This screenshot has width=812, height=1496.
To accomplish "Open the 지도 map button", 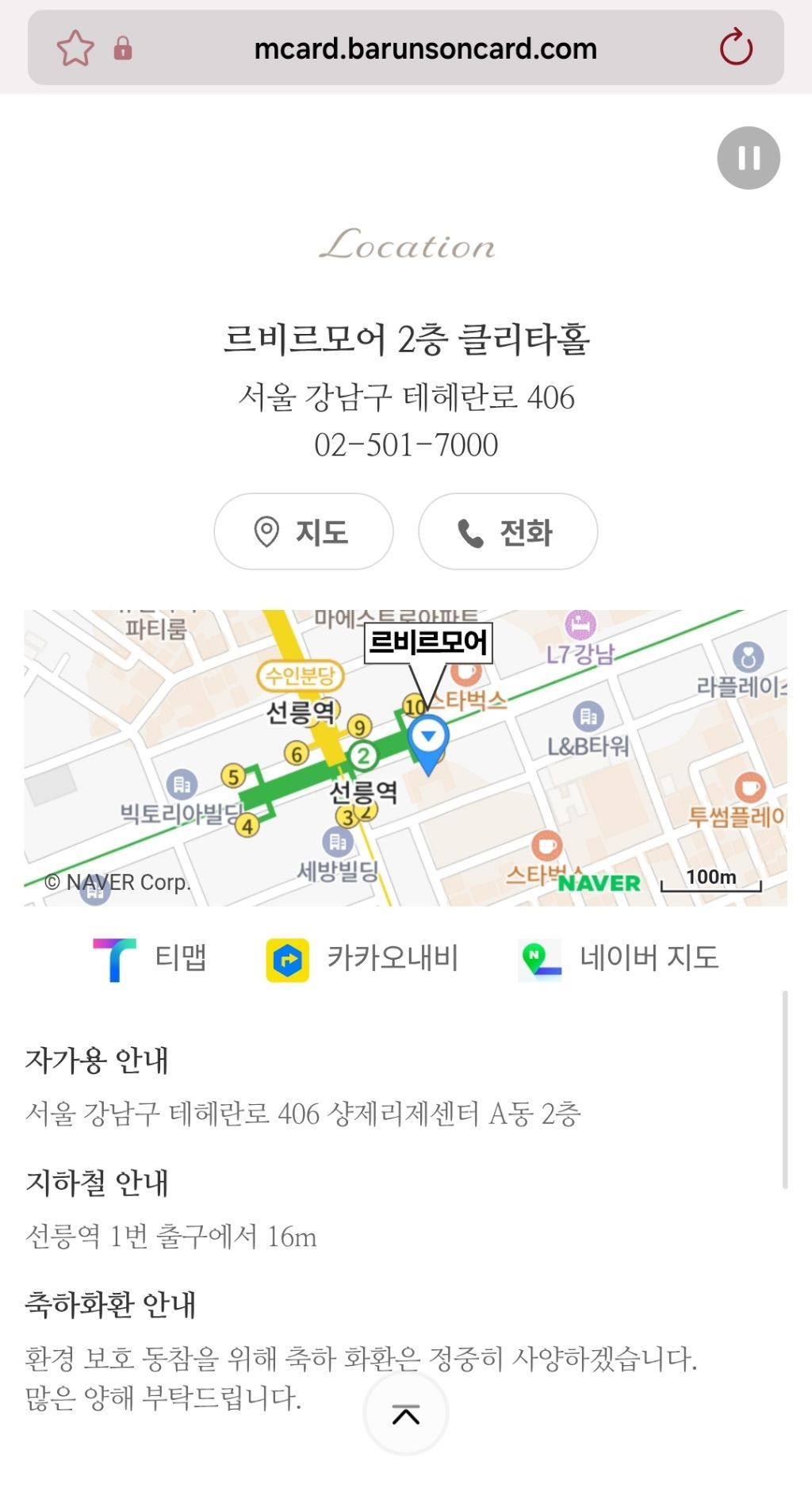I will click(304, 531).
